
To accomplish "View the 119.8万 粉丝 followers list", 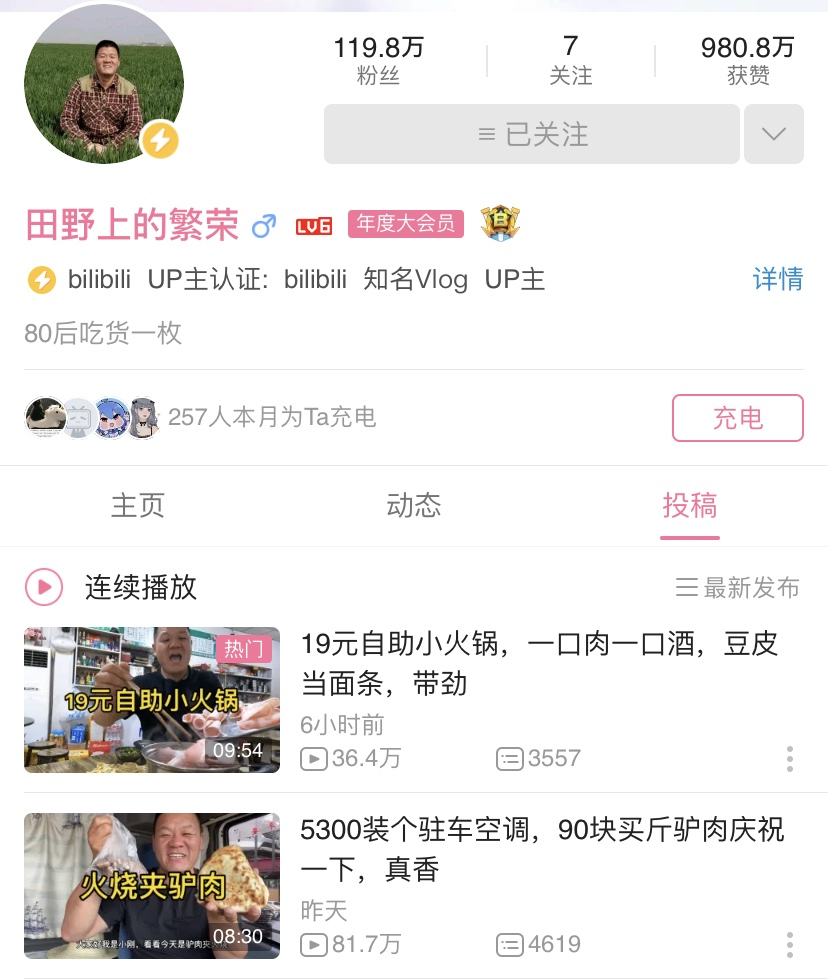I will coord(378,60).
